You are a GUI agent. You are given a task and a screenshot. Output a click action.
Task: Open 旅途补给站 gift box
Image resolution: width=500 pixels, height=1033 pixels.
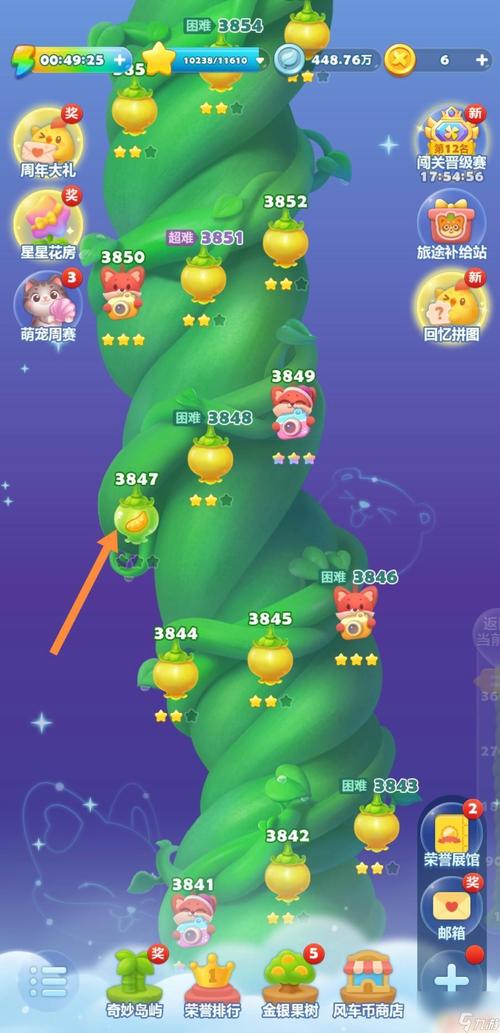click(451, 225)
